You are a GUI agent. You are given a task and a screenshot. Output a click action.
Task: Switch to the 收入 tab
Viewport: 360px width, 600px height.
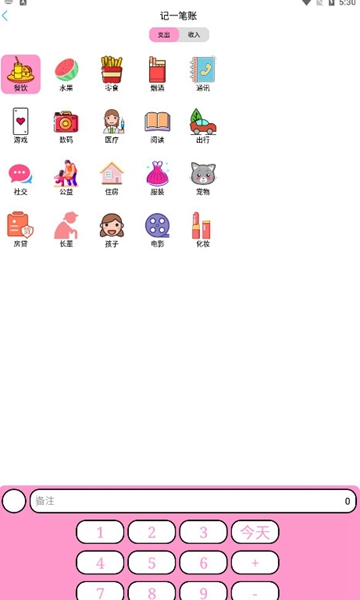194,35
